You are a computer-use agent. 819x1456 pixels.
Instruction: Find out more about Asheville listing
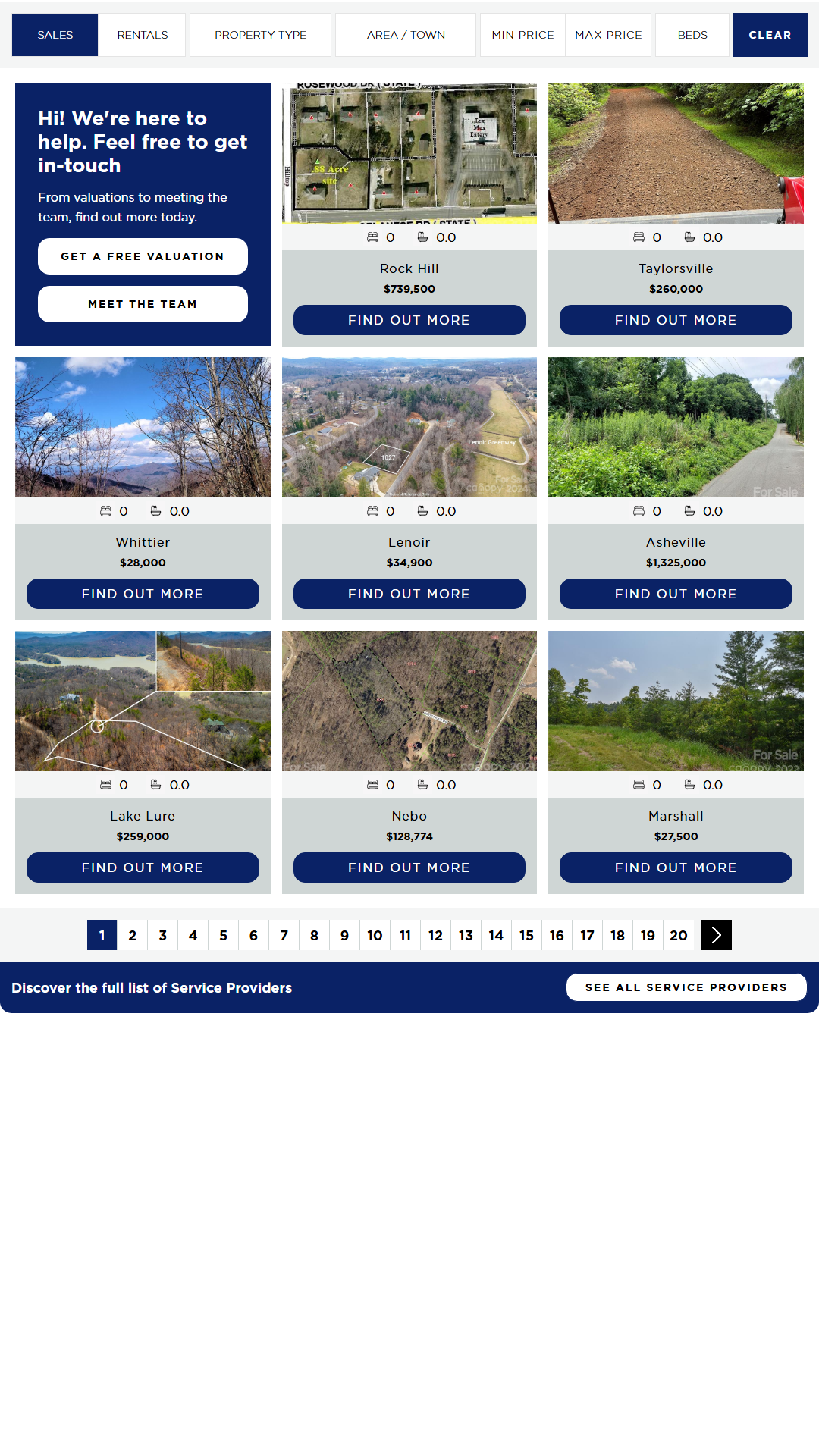(676, 594)
